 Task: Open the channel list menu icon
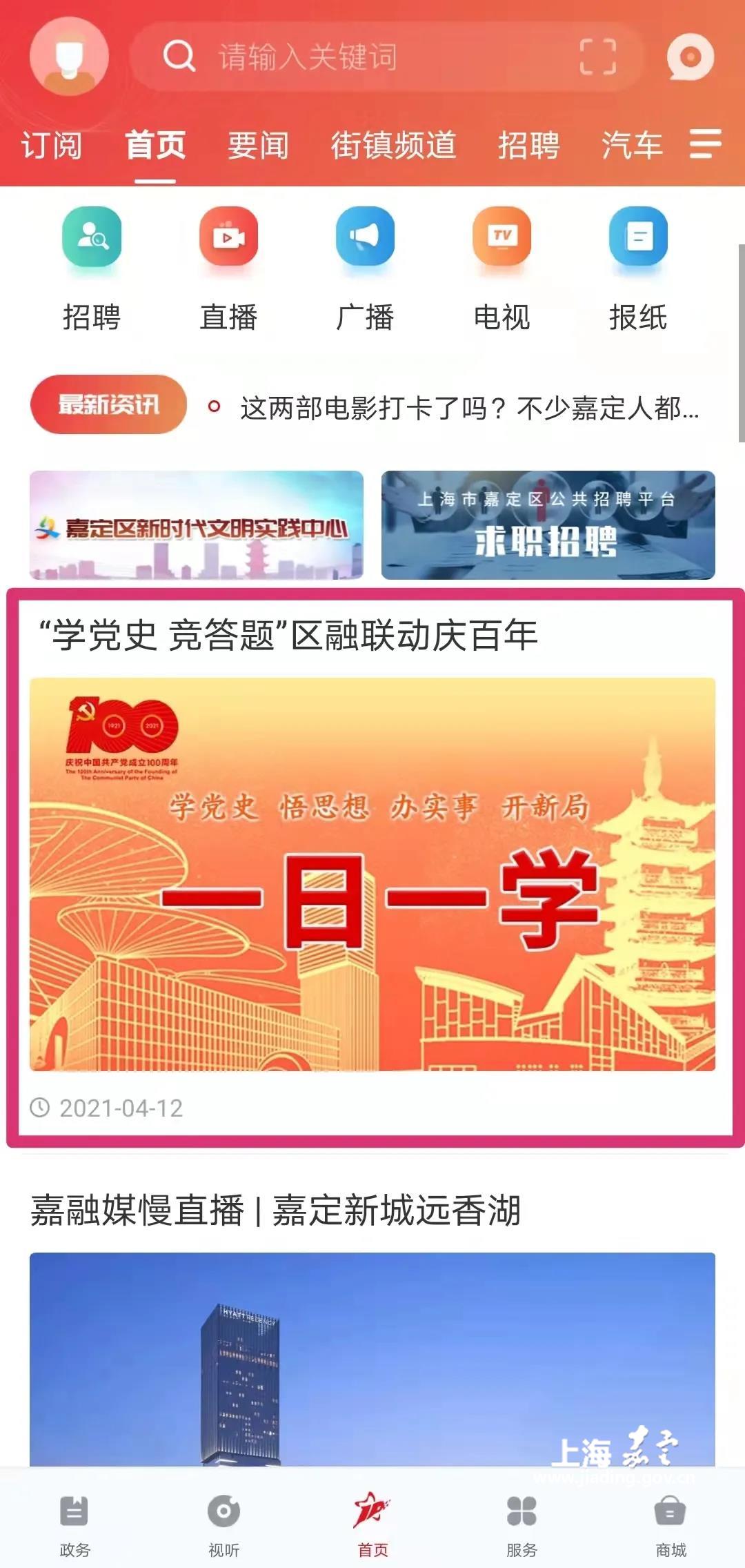(705, 144)
